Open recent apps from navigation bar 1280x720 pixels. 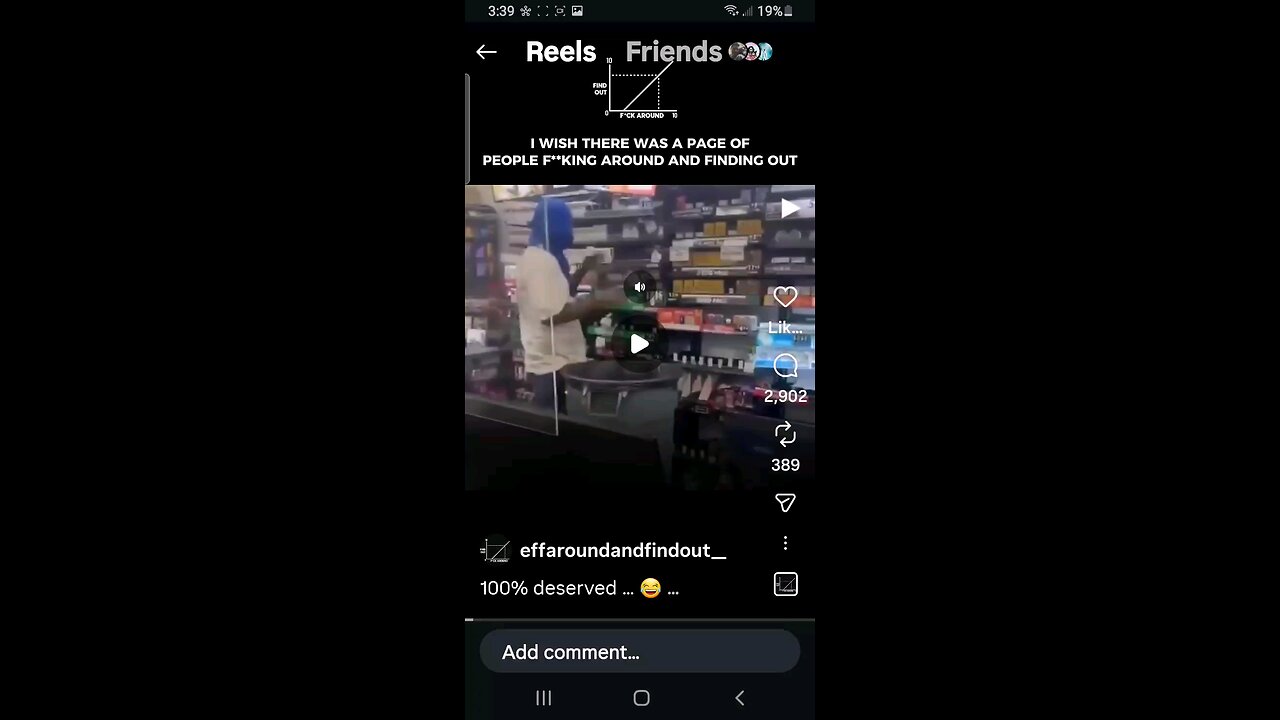(543, 698)
